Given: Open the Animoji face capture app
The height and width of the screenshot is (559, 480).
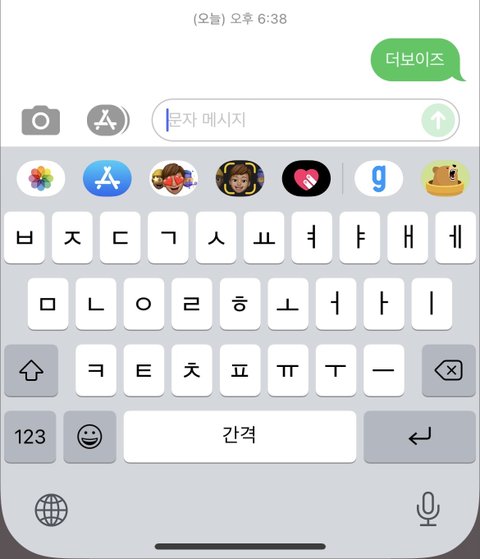Looking at the screenshot, I should (x=240, y=178).
